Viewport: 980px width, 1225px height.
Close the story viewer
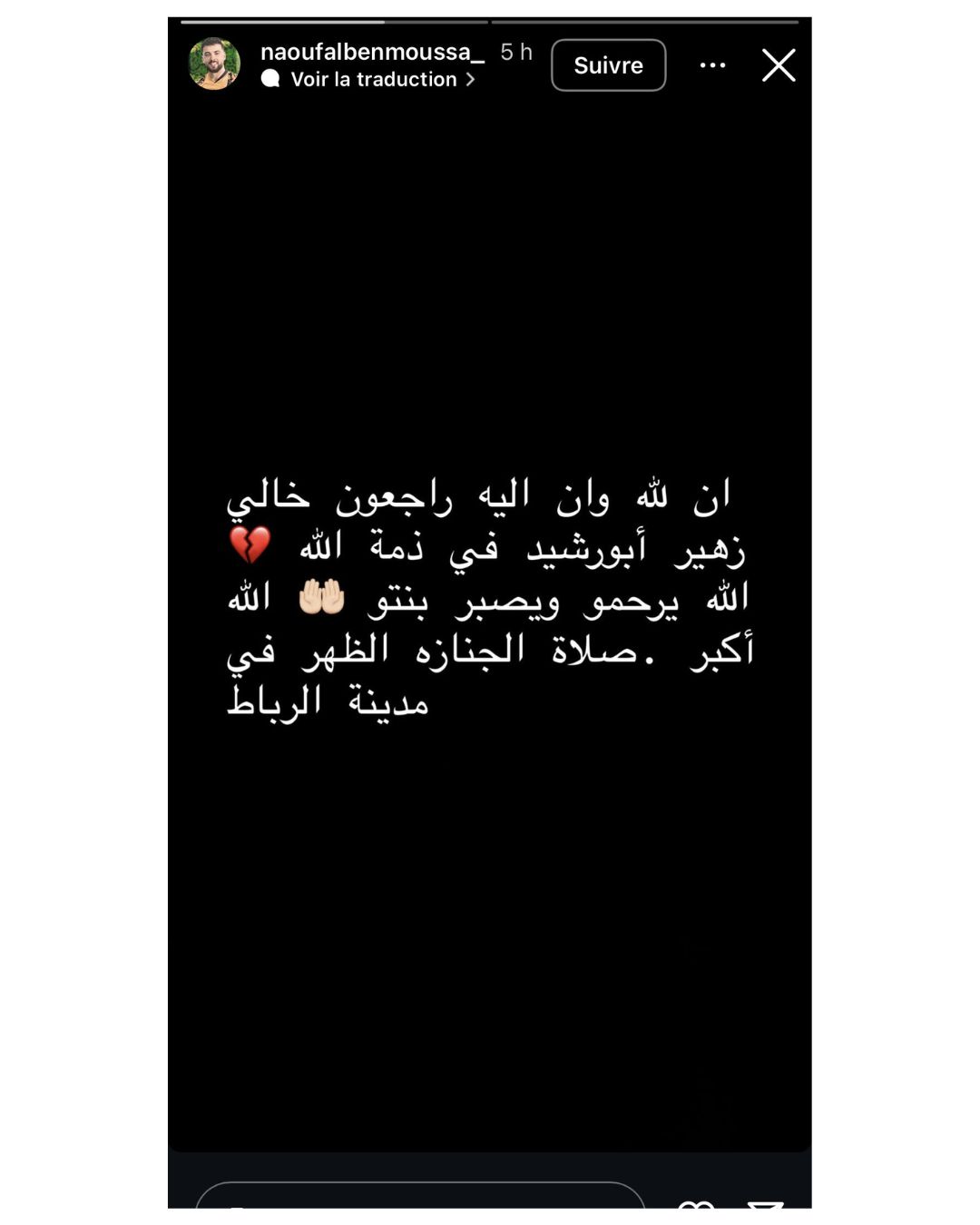pos(778,65)
